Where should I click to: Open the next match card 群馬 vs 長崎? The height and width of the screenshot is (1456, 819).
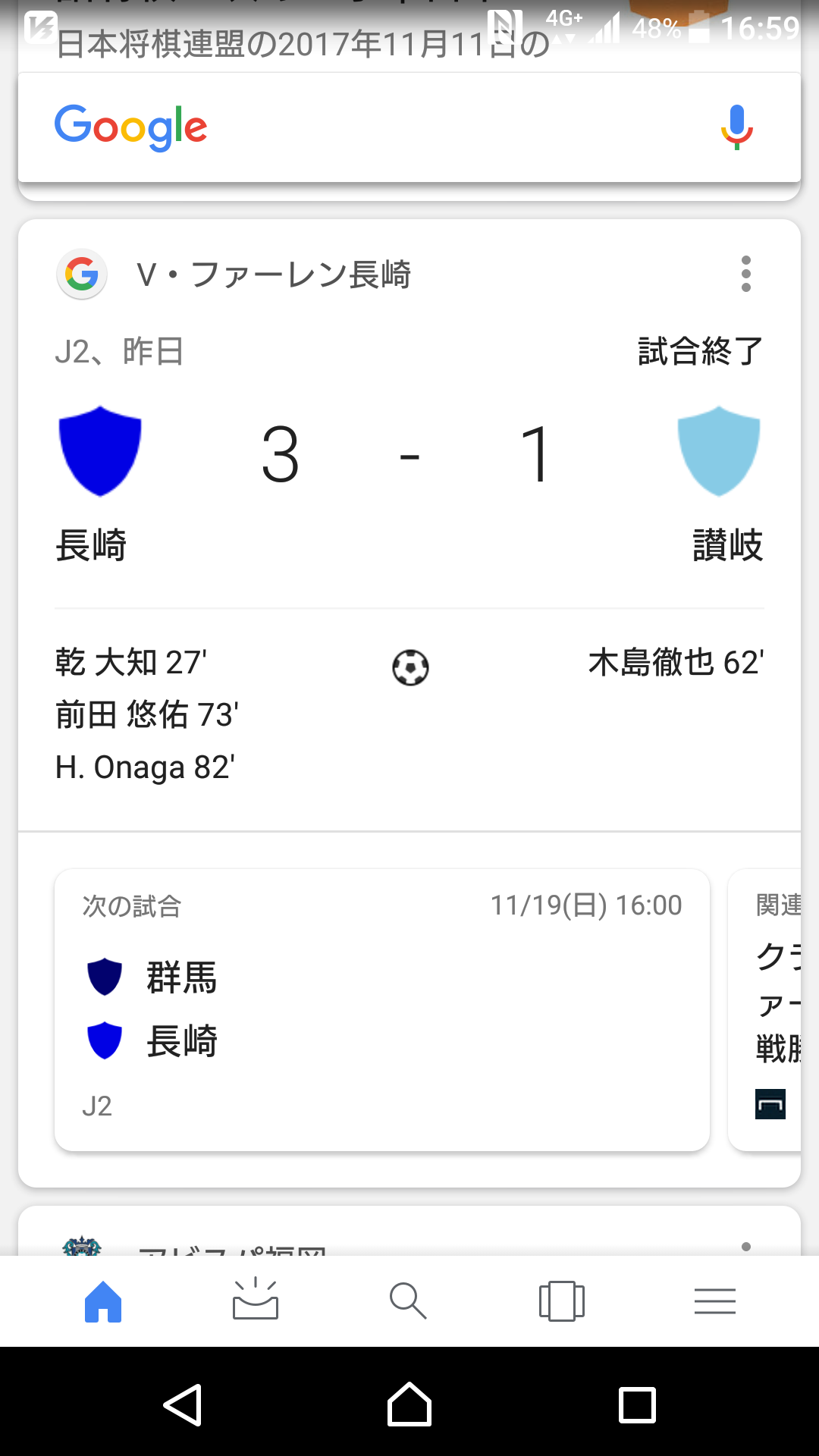382,1009
